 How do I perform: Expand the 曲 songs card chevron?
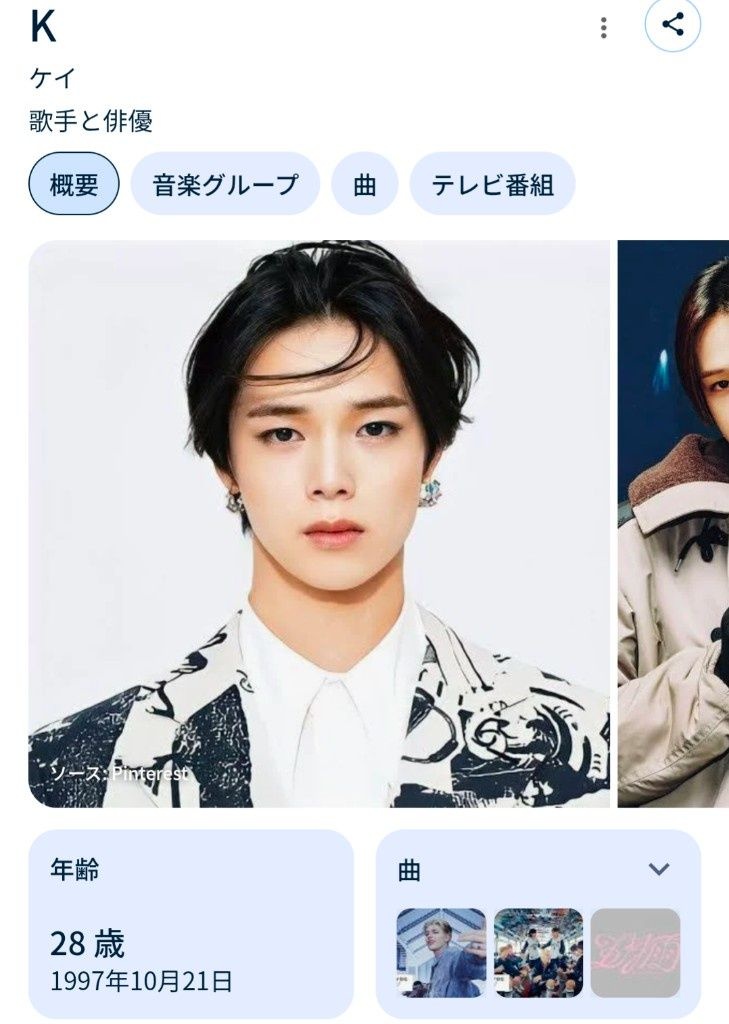[x=659, y=869]
